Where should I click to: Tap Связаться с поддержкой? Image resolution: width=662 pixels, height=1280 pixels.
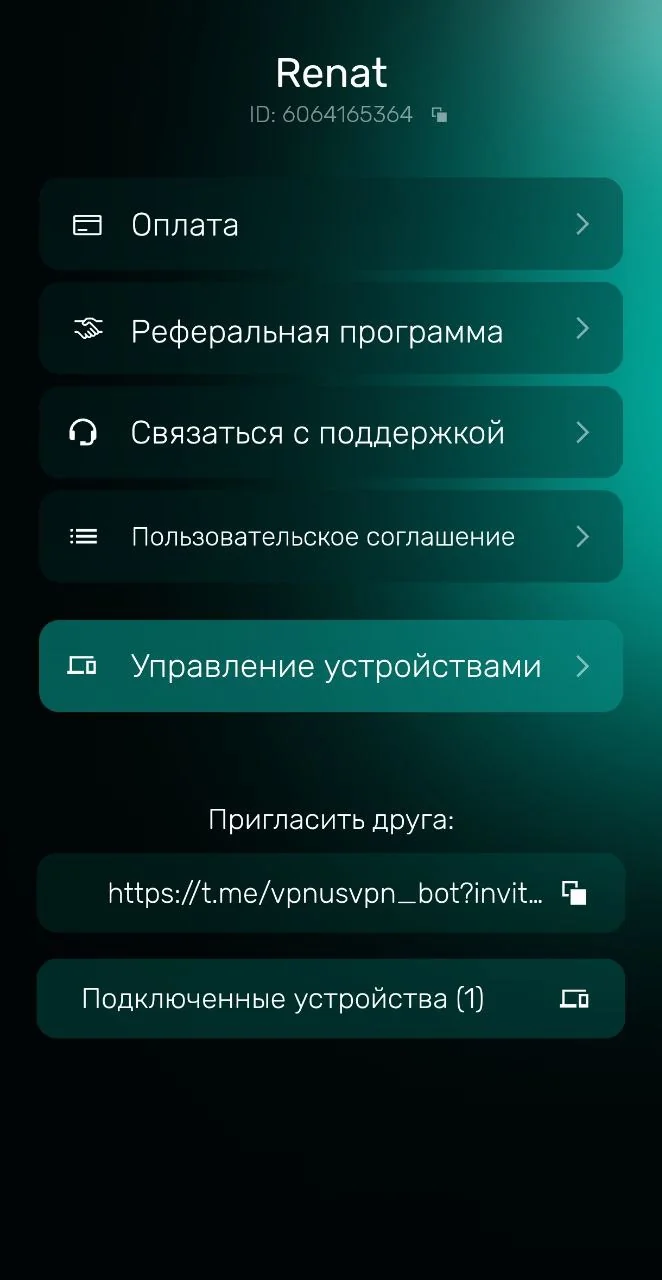pyautogui.click(x=331, y=433)
